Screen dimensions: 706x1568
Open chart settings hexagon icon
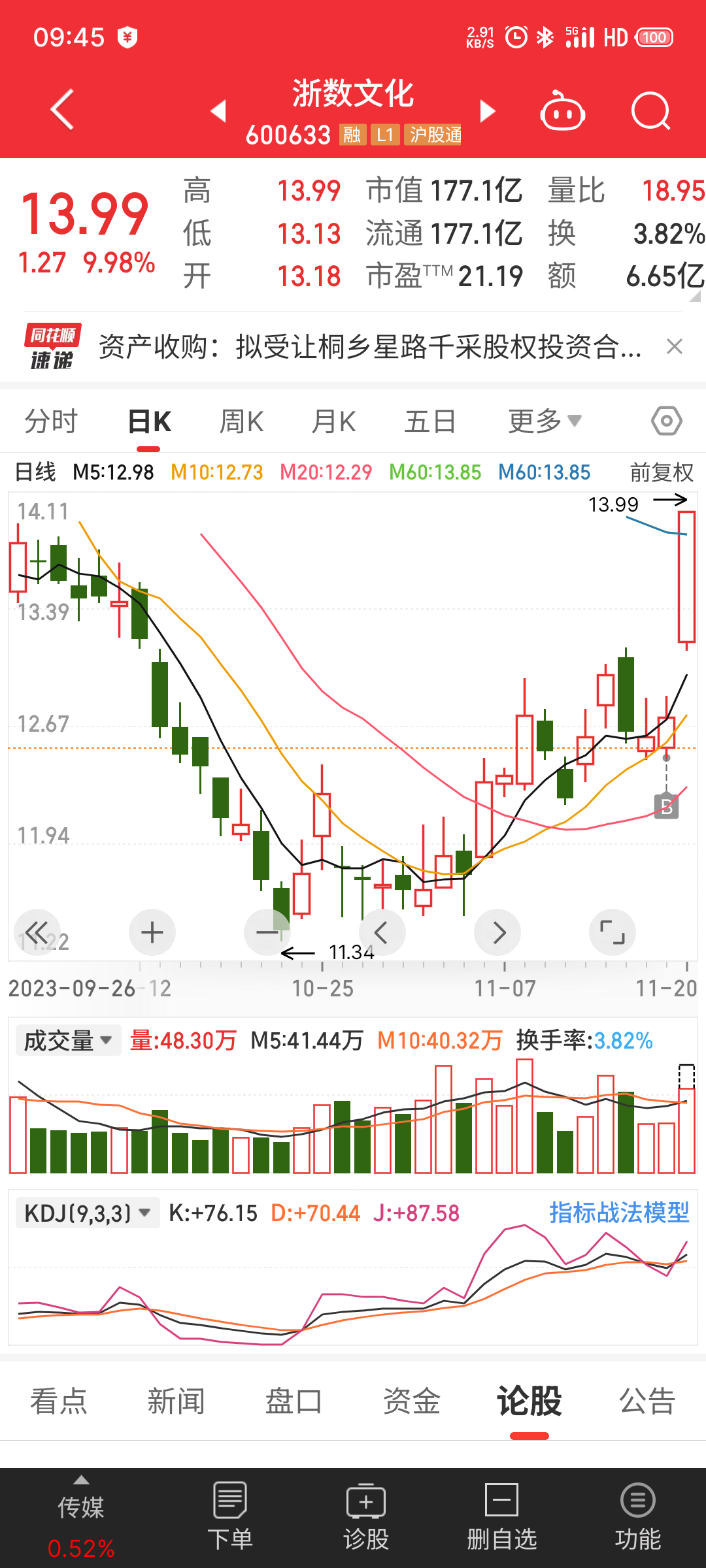click(667, 421)
